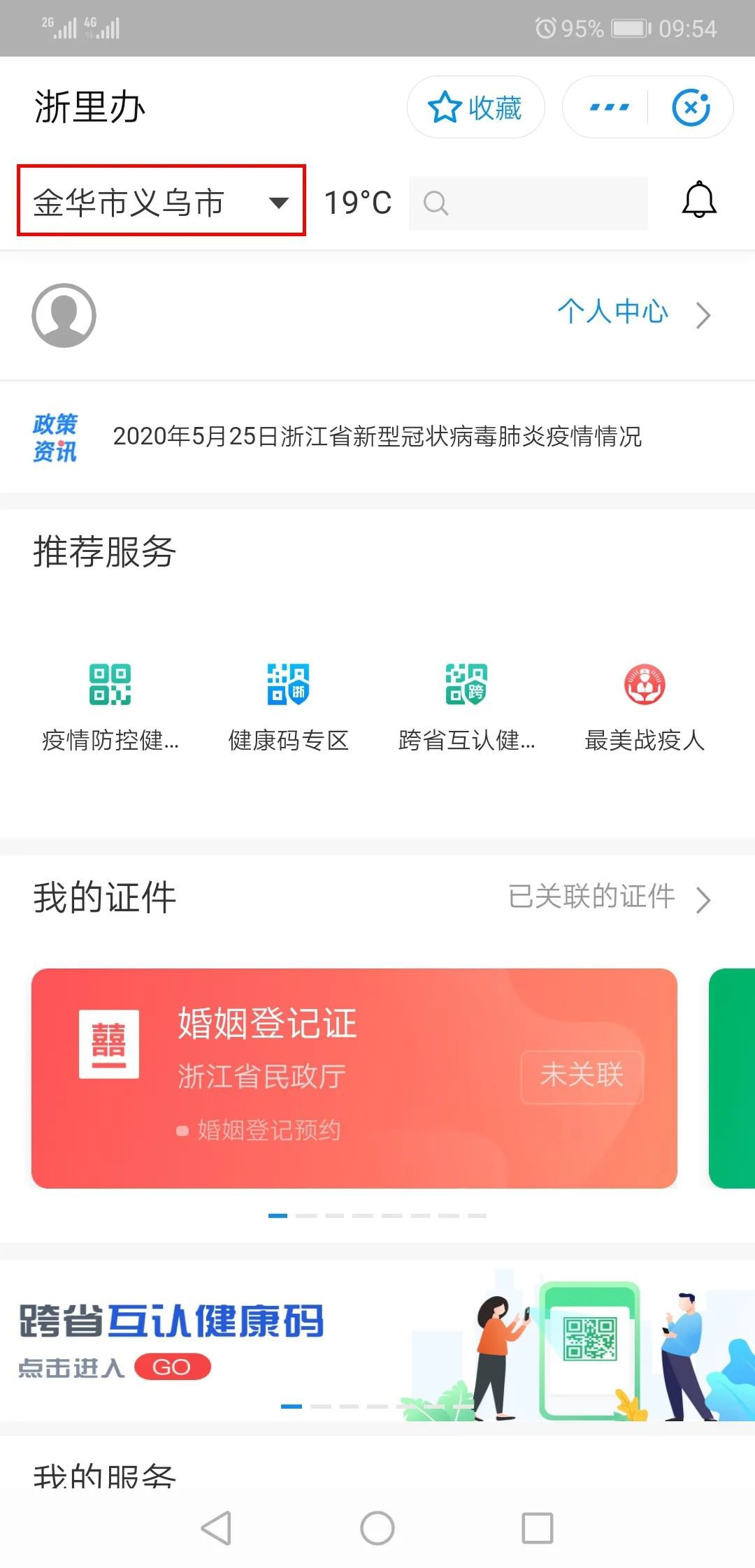Open the three-dot more options menu

click(x=609, y=108)
